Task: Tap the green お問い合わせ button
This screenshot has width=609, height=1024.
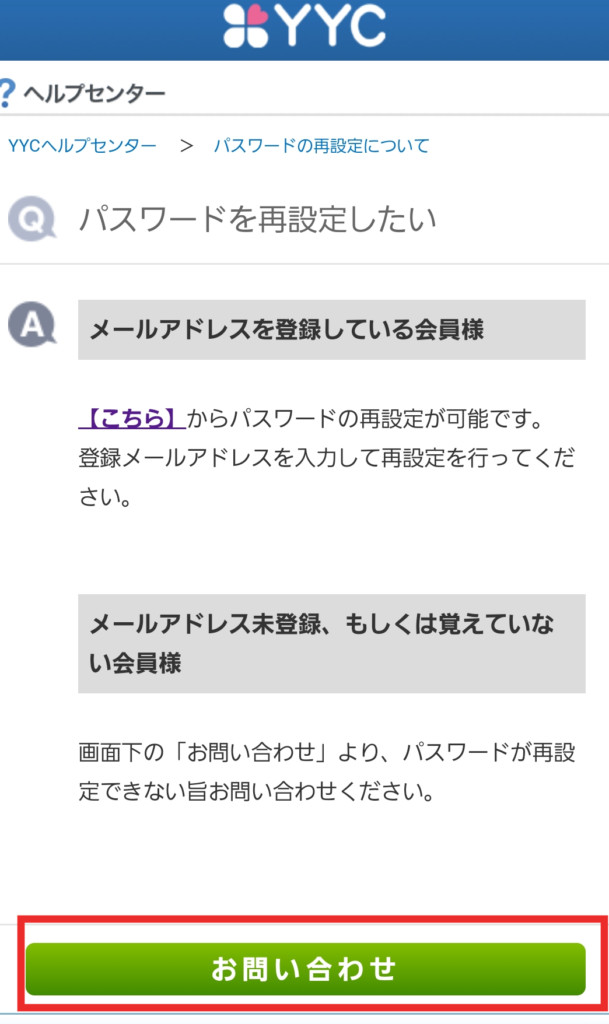Action: pos(305,968)
